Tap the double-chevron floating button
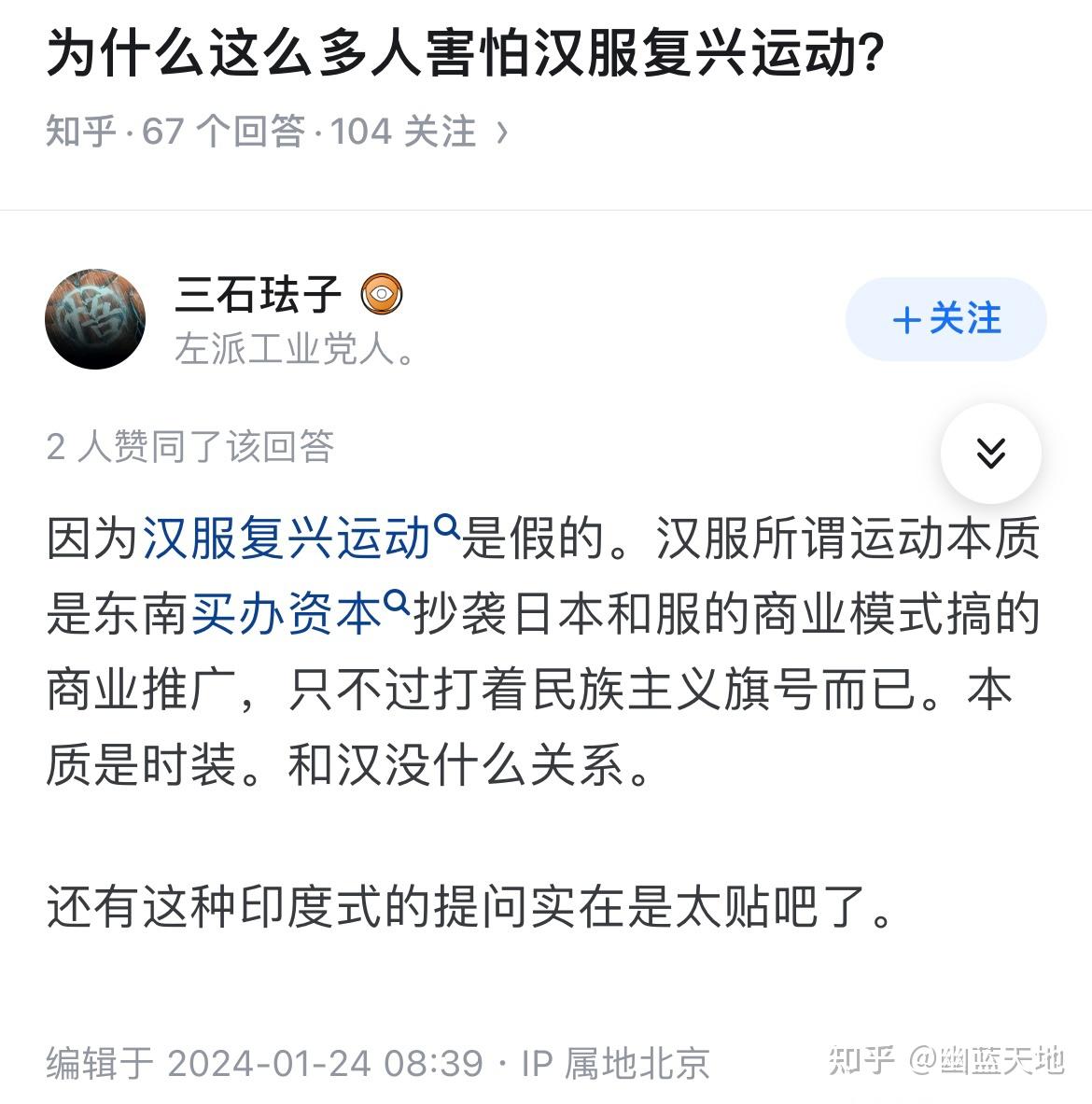 [x=989, y=454]
